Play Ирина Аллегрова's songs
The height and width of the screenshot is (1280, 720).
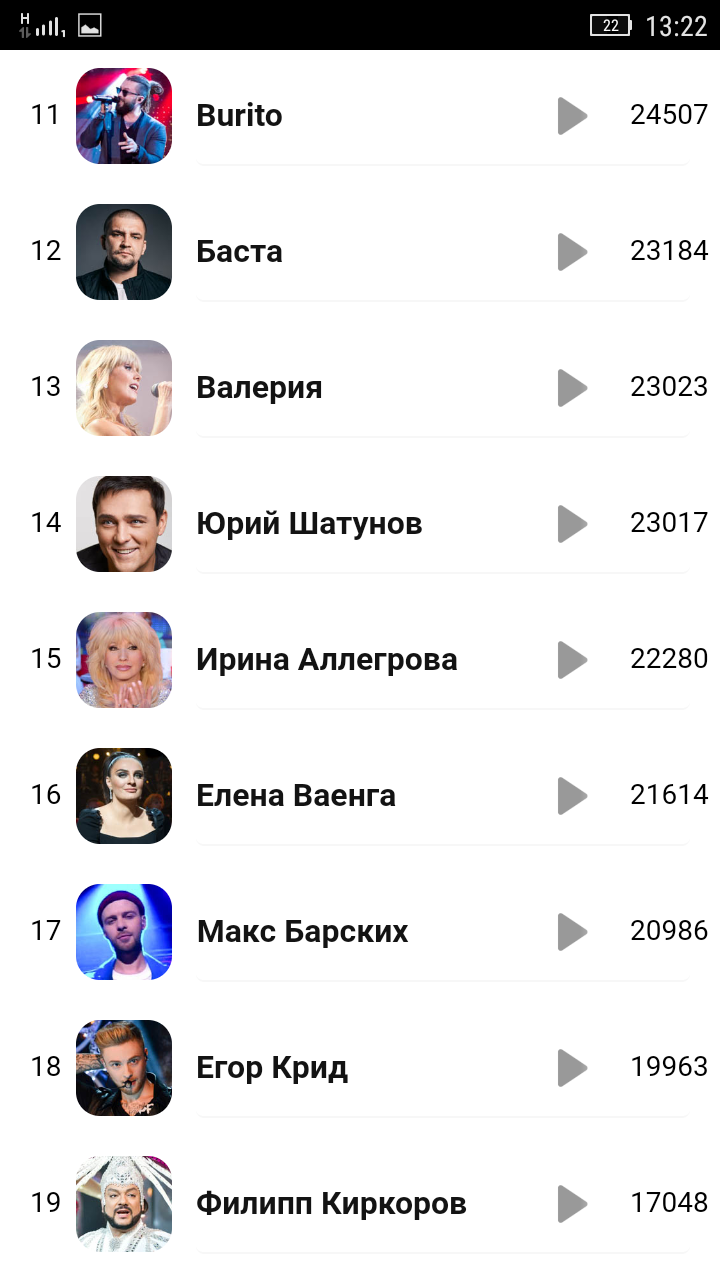coord(572,660)
